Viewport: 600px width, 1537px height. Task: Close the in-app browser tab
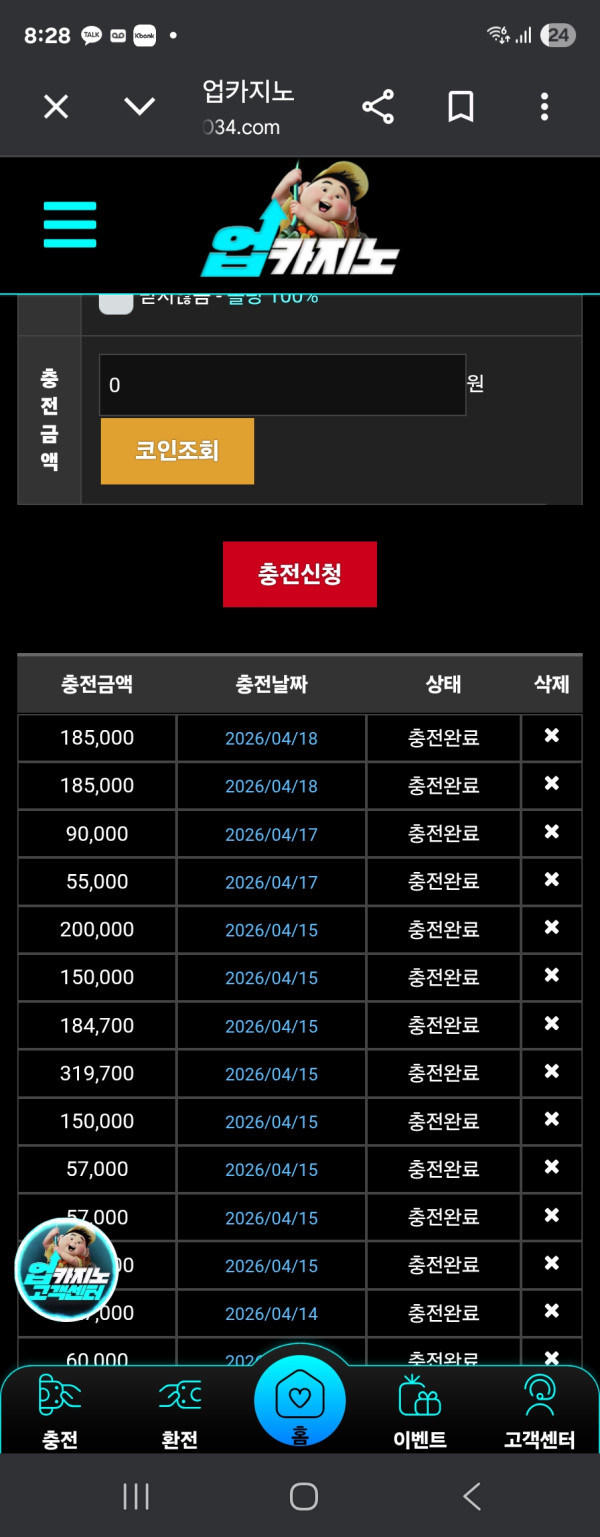[56, 107]
